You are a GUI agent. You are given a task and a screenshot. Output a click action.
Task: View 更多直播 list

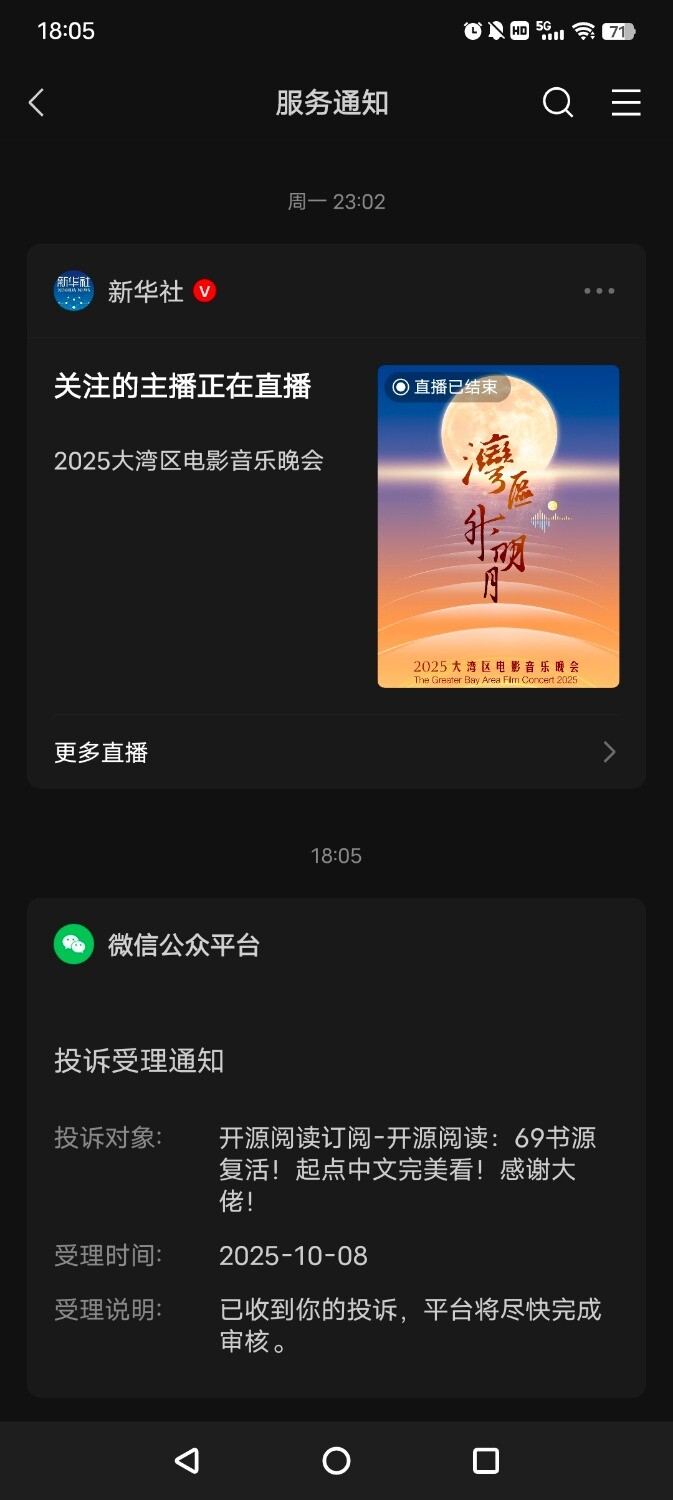(336, 752)
